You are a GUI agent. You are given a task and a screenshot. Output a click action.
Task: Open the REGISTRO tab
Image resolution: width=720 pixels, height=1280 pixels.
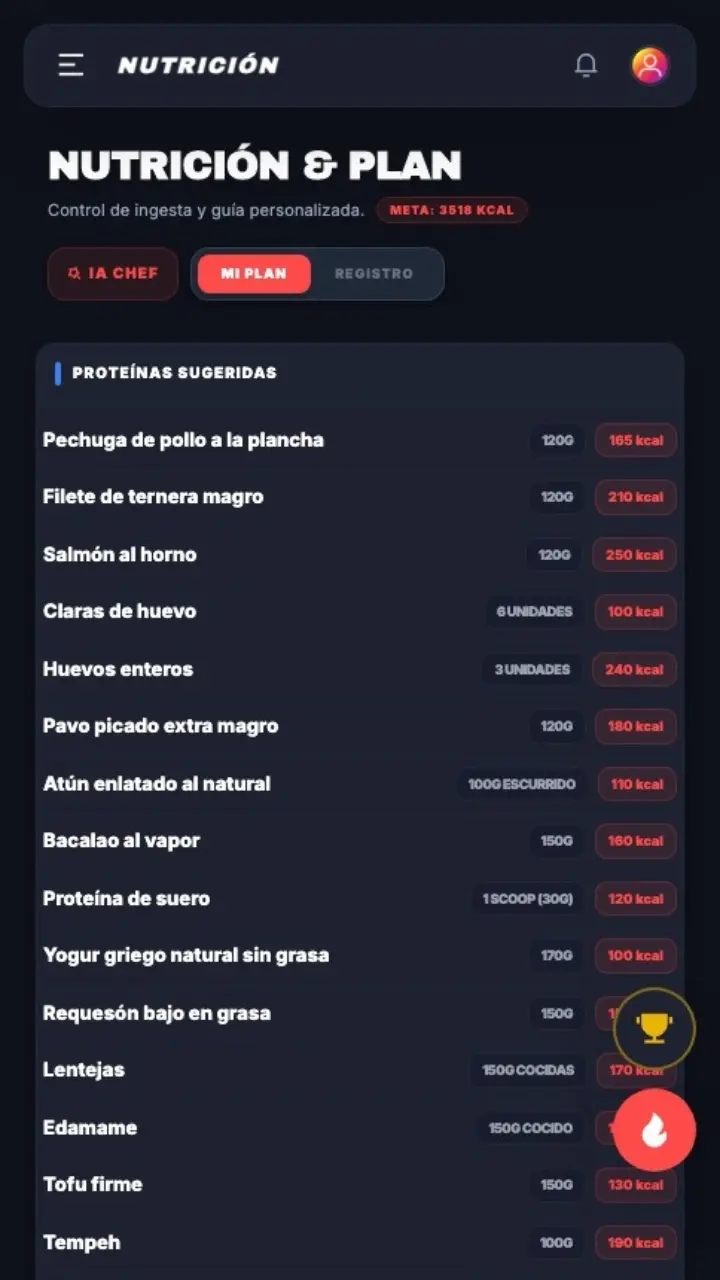coord(375,273)
